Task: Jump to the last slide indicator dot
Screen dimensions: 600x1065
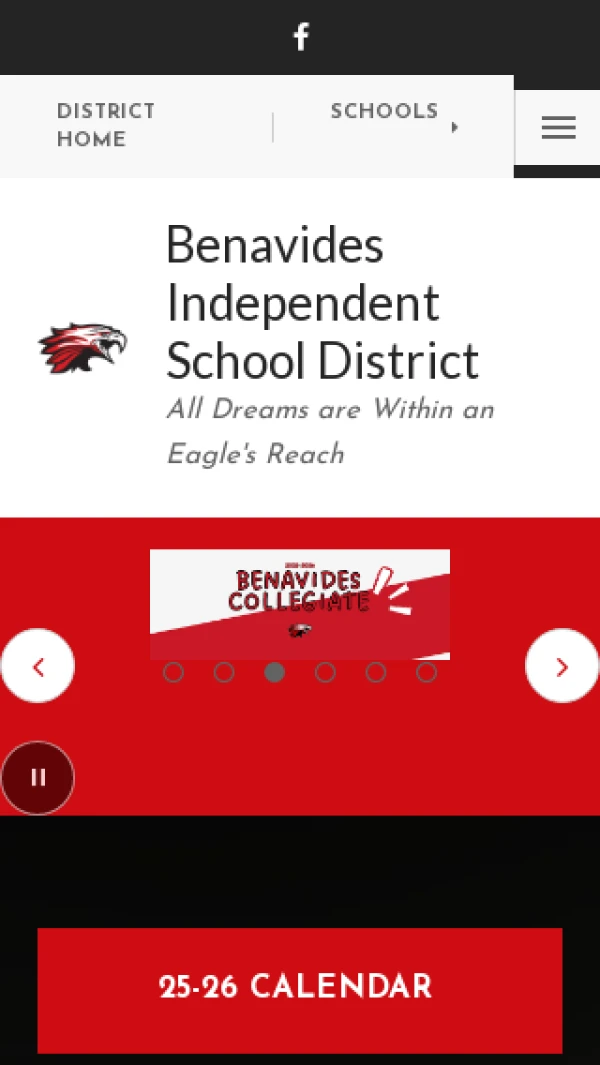Action: pos(427,672)
